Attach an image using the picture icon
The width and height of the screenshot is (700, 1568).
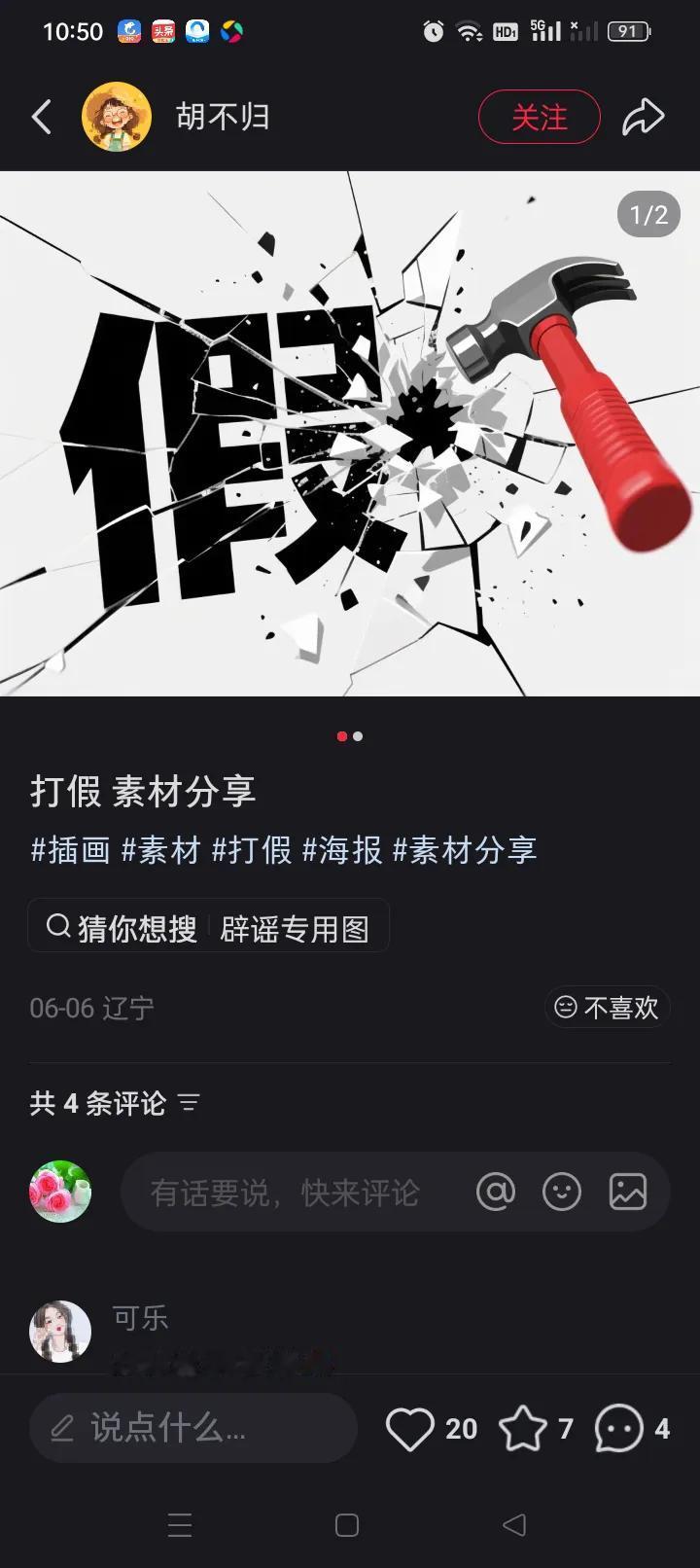(x=628, y=1192)
